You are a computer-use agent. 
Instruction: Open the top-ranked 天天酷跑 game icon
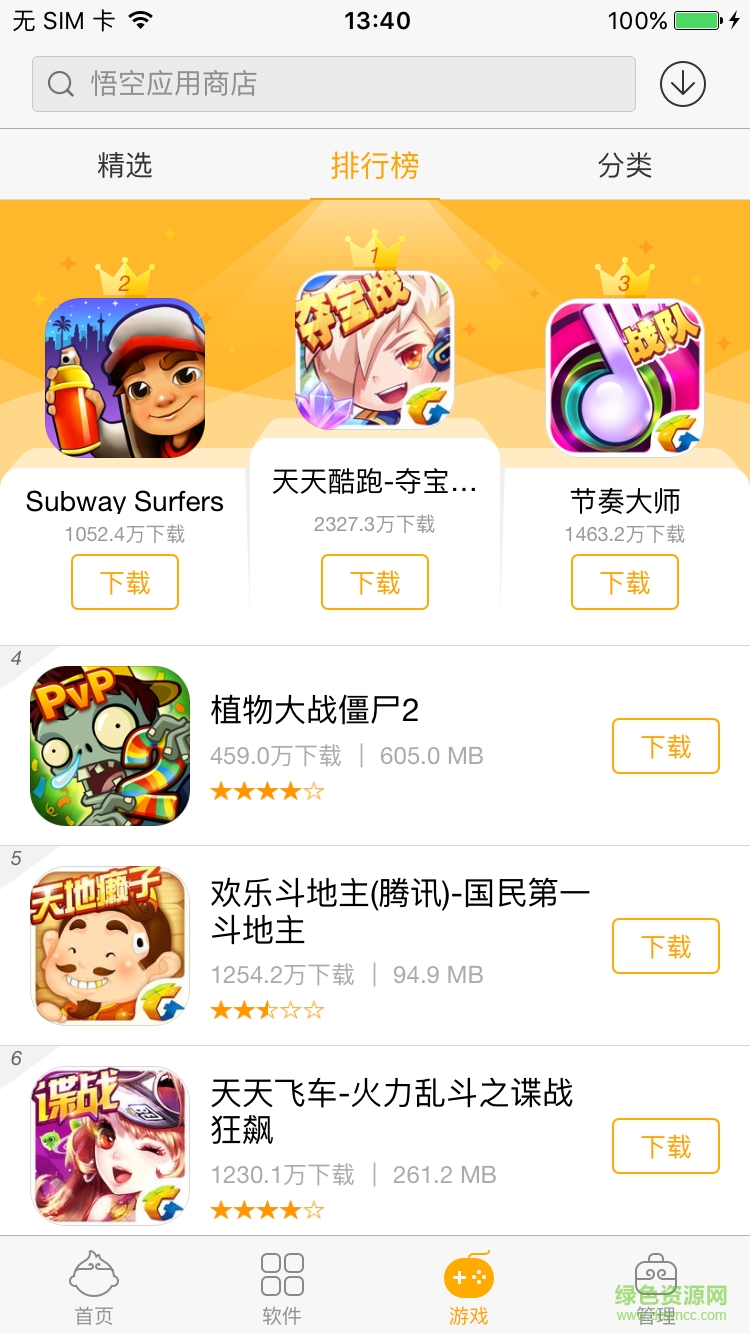(x=374, y=352)
